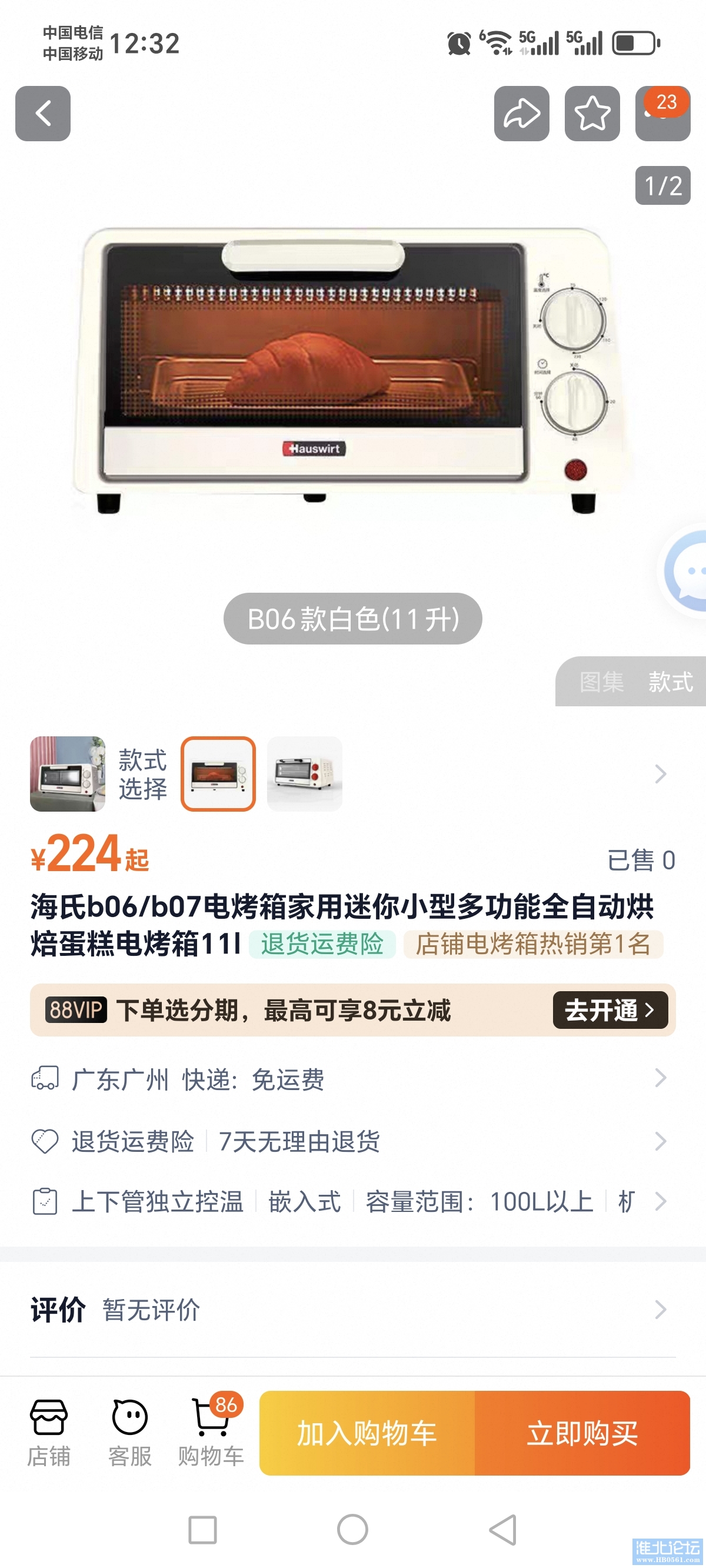This screenshot has width=706, height=1568.
Task: Tap 去开通 to activate 88VIP
Action: coord(610,1011)
